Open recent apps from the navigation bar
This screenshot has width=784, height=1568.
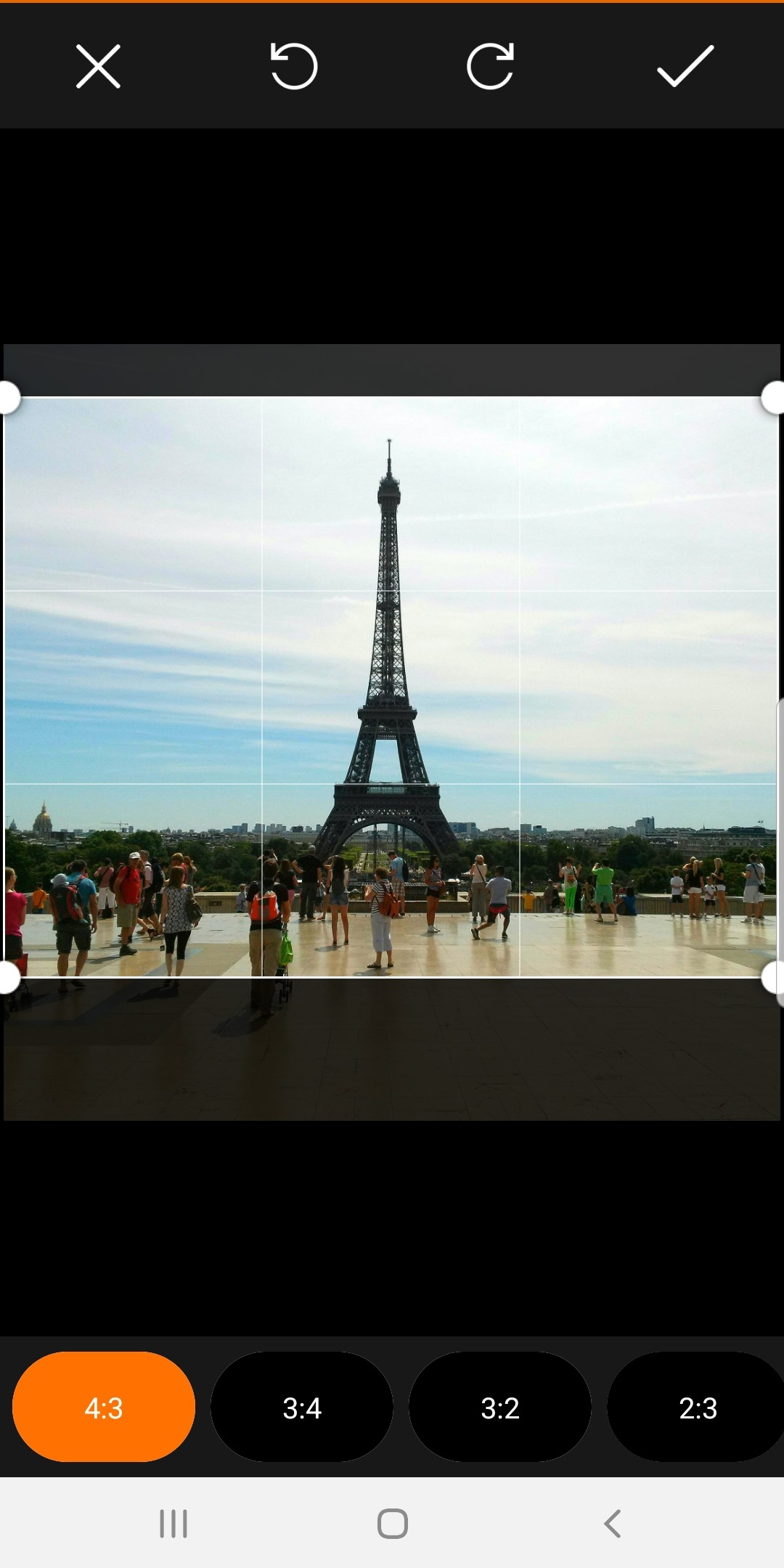(x=173, y=1523)
